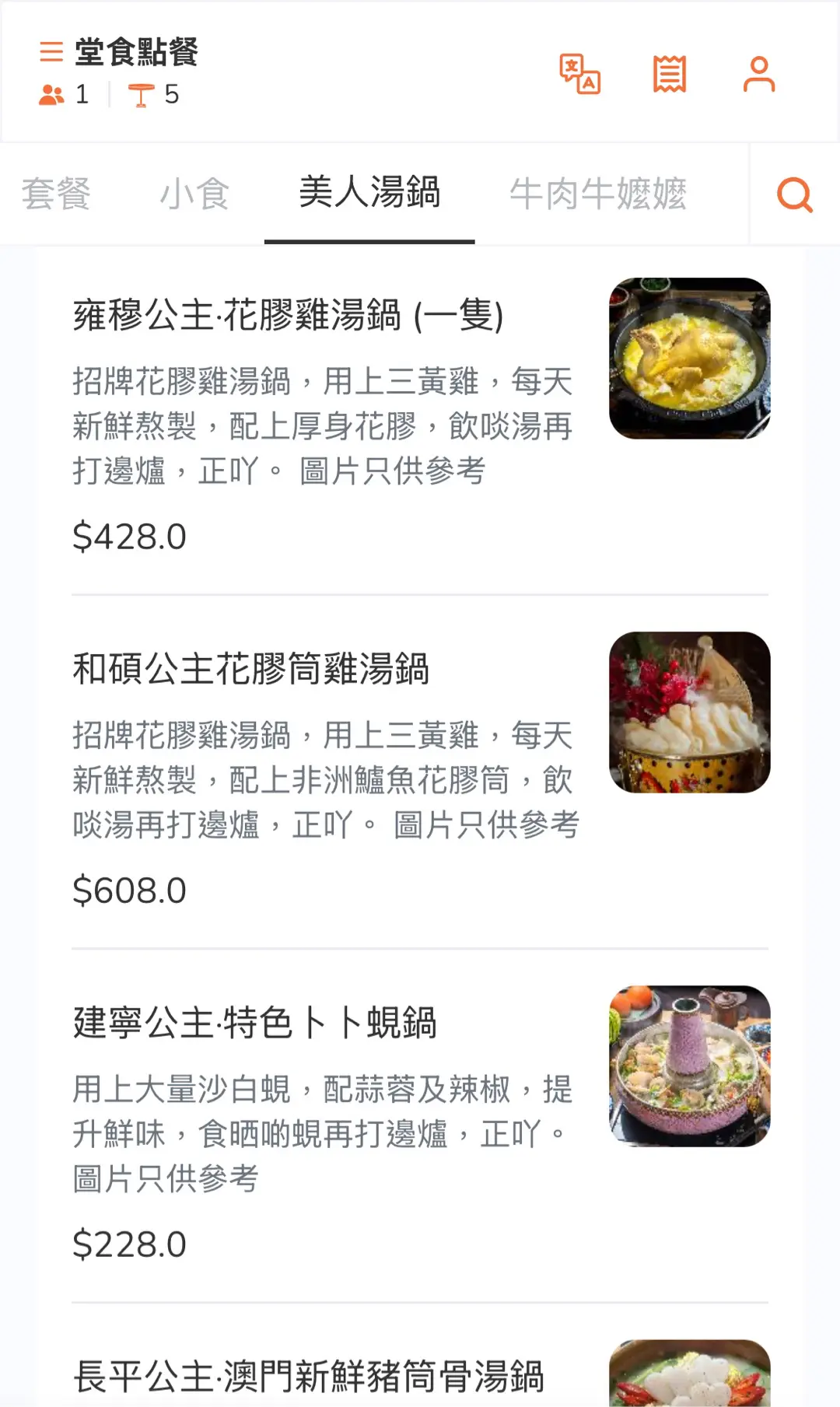The width and height of the screenshot is (840, 1407).
Task: Open the language translation icon
Action: [x=579, y=75]
